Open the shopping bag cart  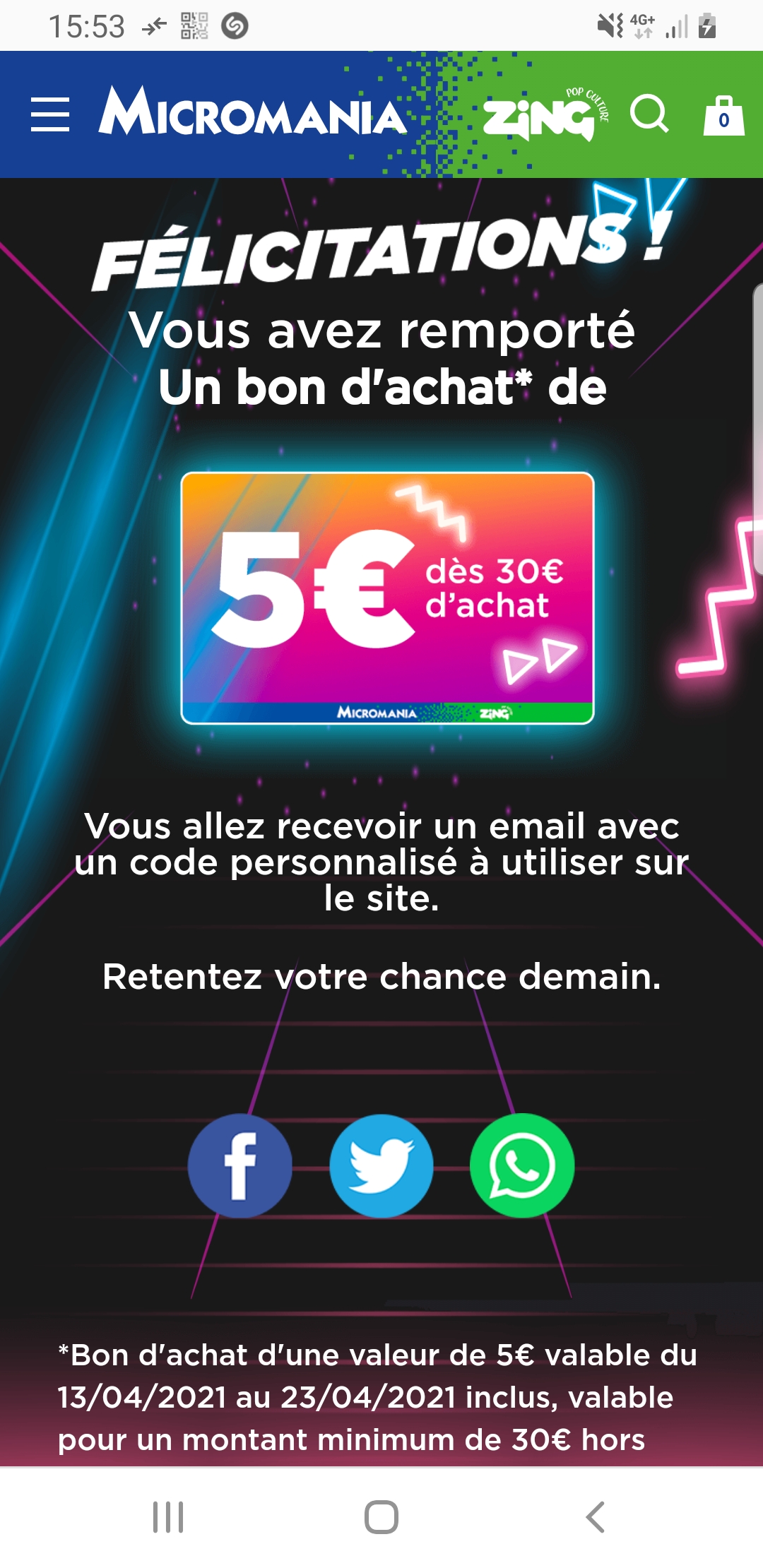pos(723,116)
